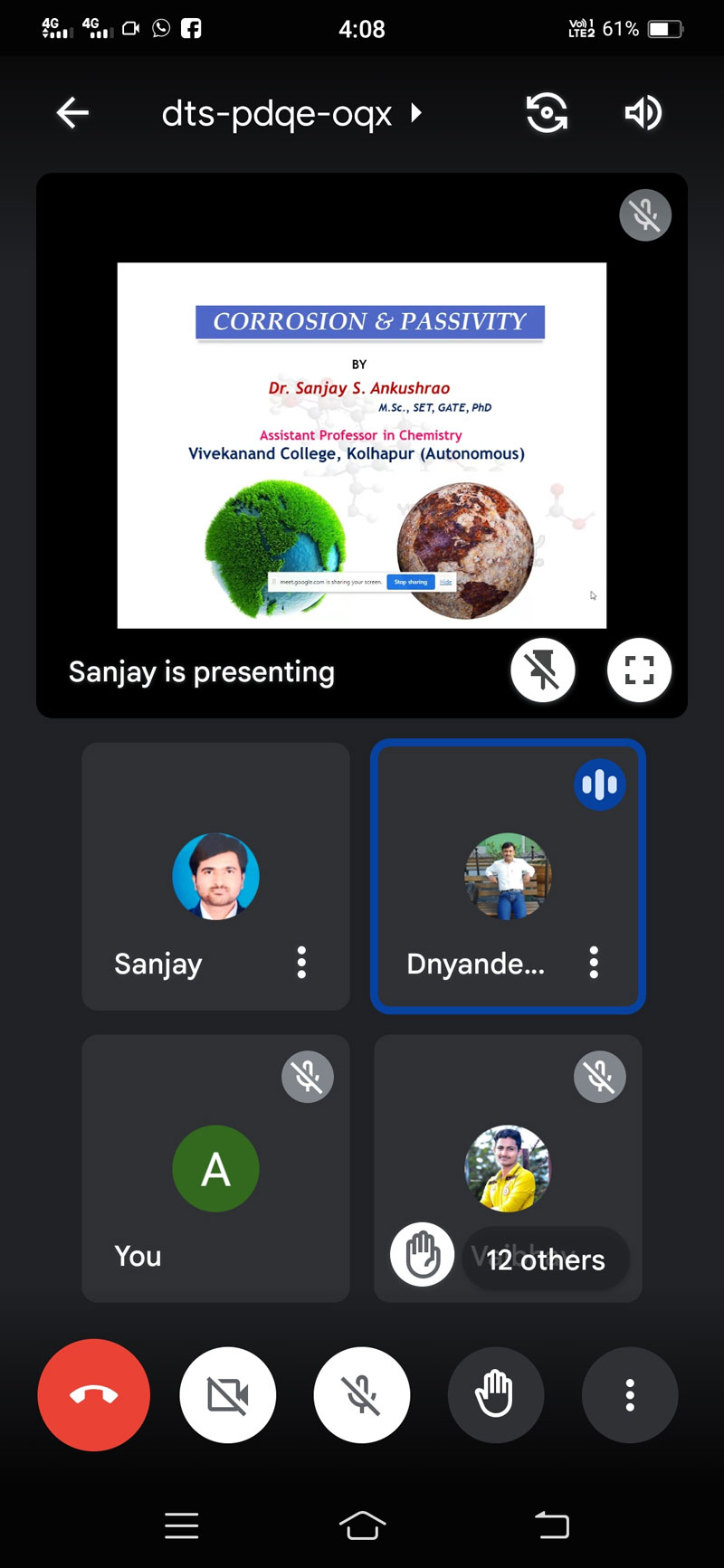This screenshot has width=724, height=1568.
Task: Open meeting details for dts-pdqe-oqx
Action: point(290,113)
